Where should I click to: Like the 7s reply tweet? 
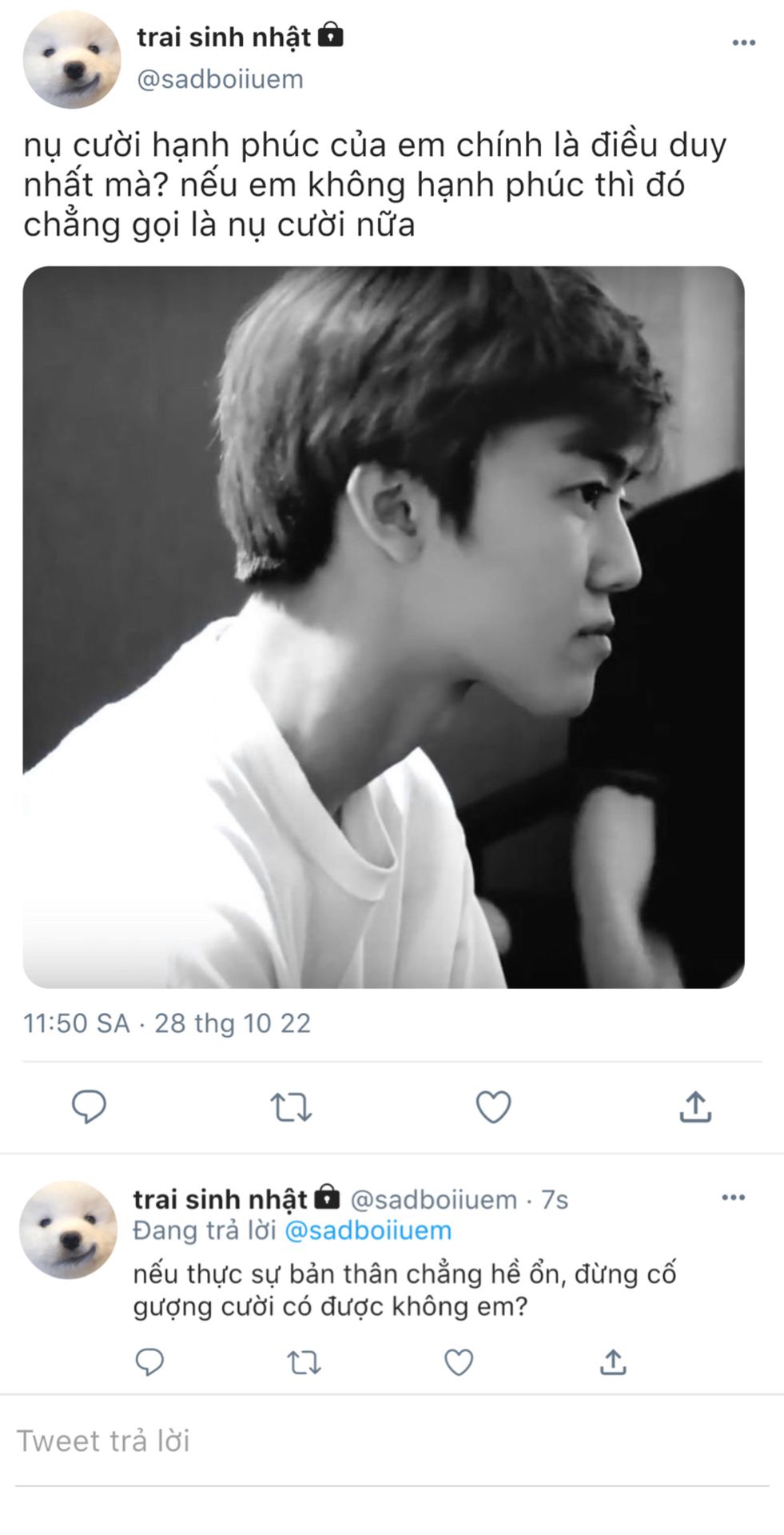click(459, 1362)
